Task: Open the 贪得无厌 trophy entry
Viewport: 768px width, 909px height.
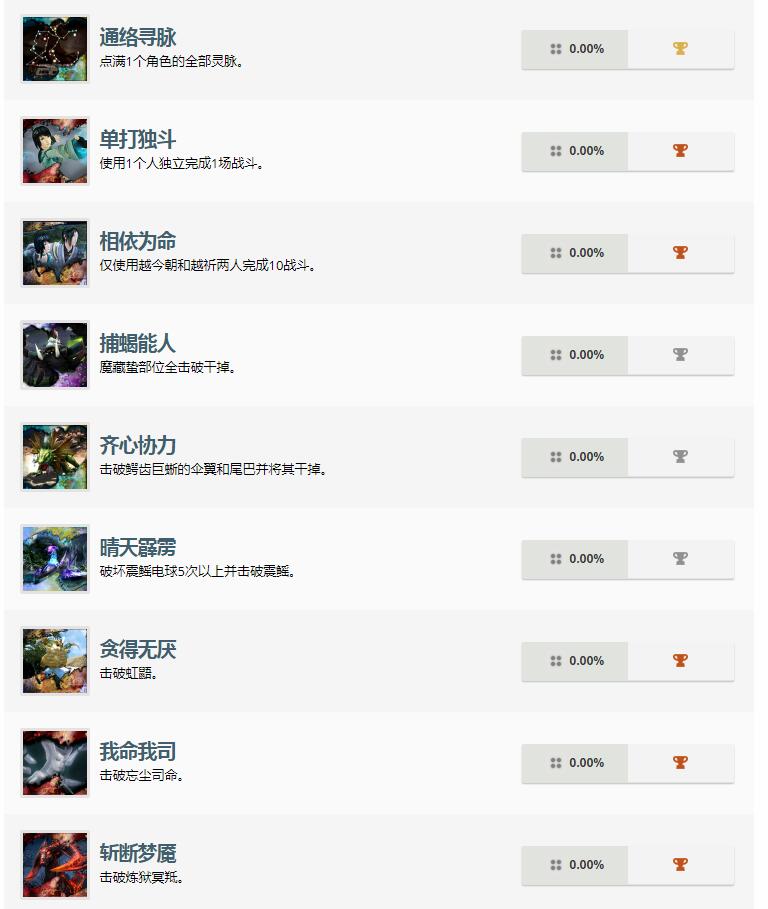Action: 138,649
